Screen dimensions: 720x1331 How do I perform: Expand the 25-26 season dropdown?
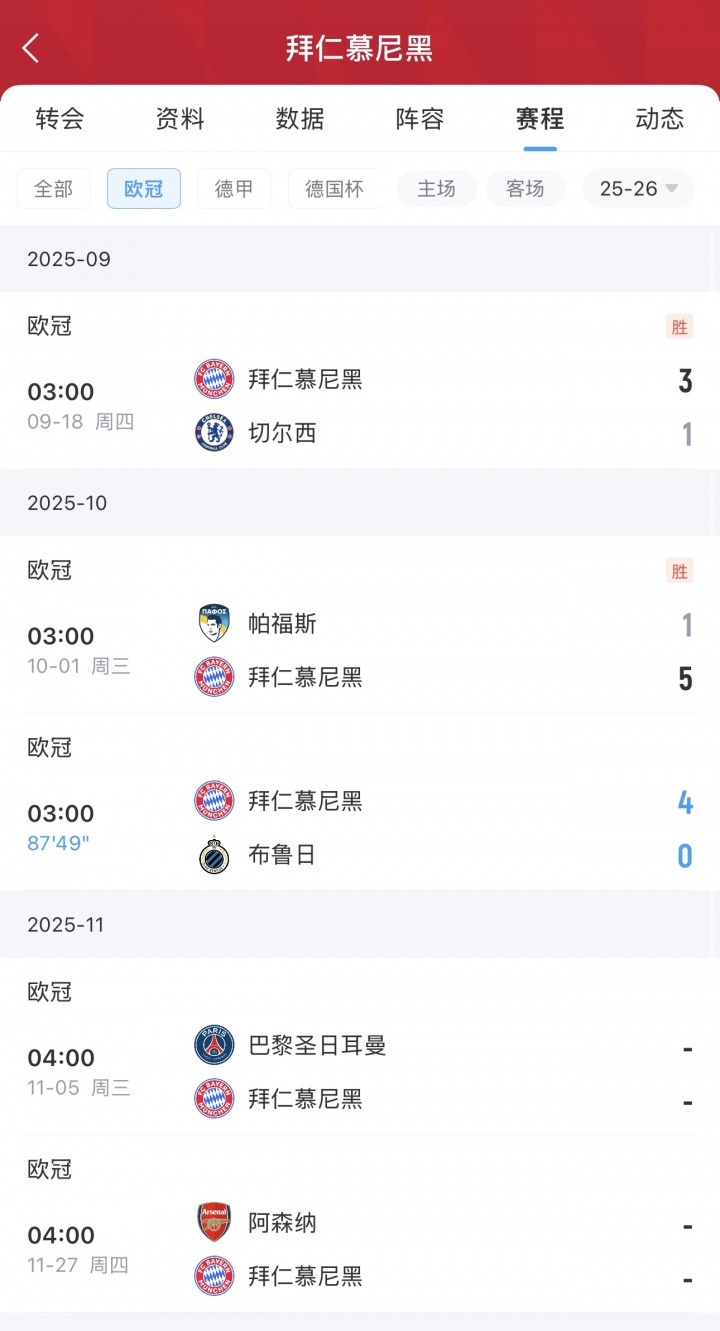638,189
